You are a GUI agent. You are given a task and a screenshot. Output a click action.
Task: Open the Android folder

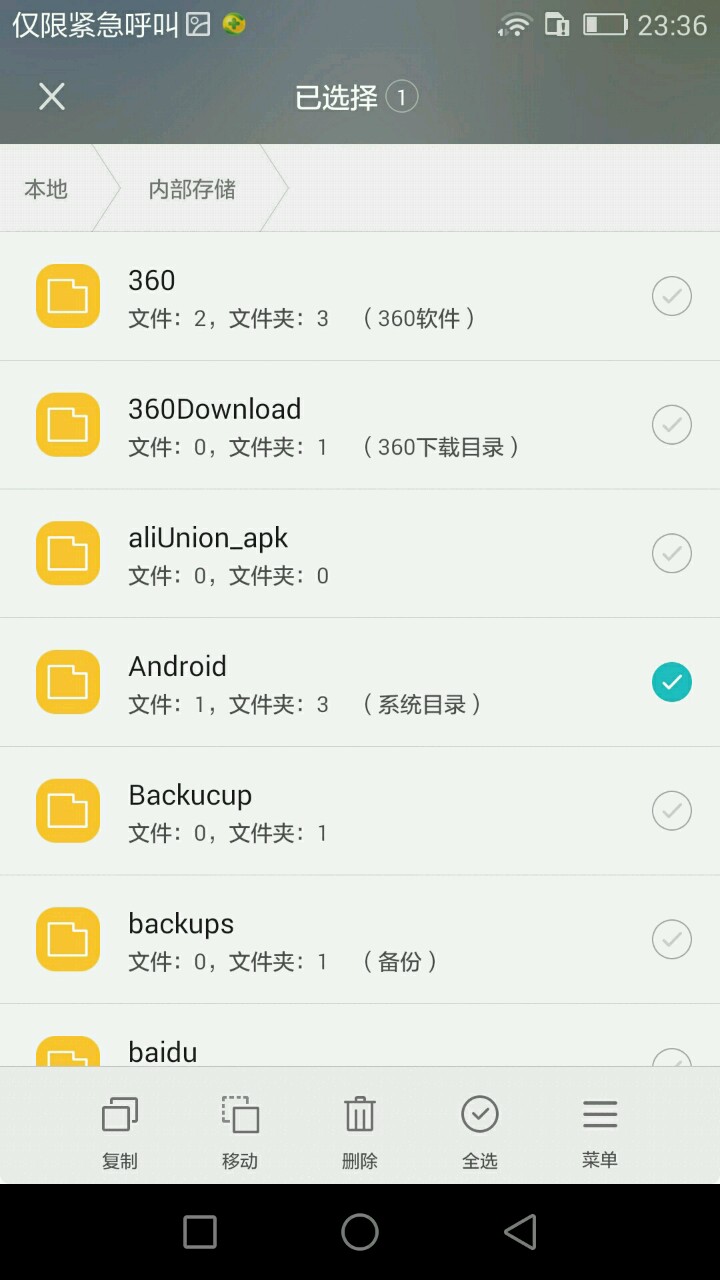click(x=300, y=682)
